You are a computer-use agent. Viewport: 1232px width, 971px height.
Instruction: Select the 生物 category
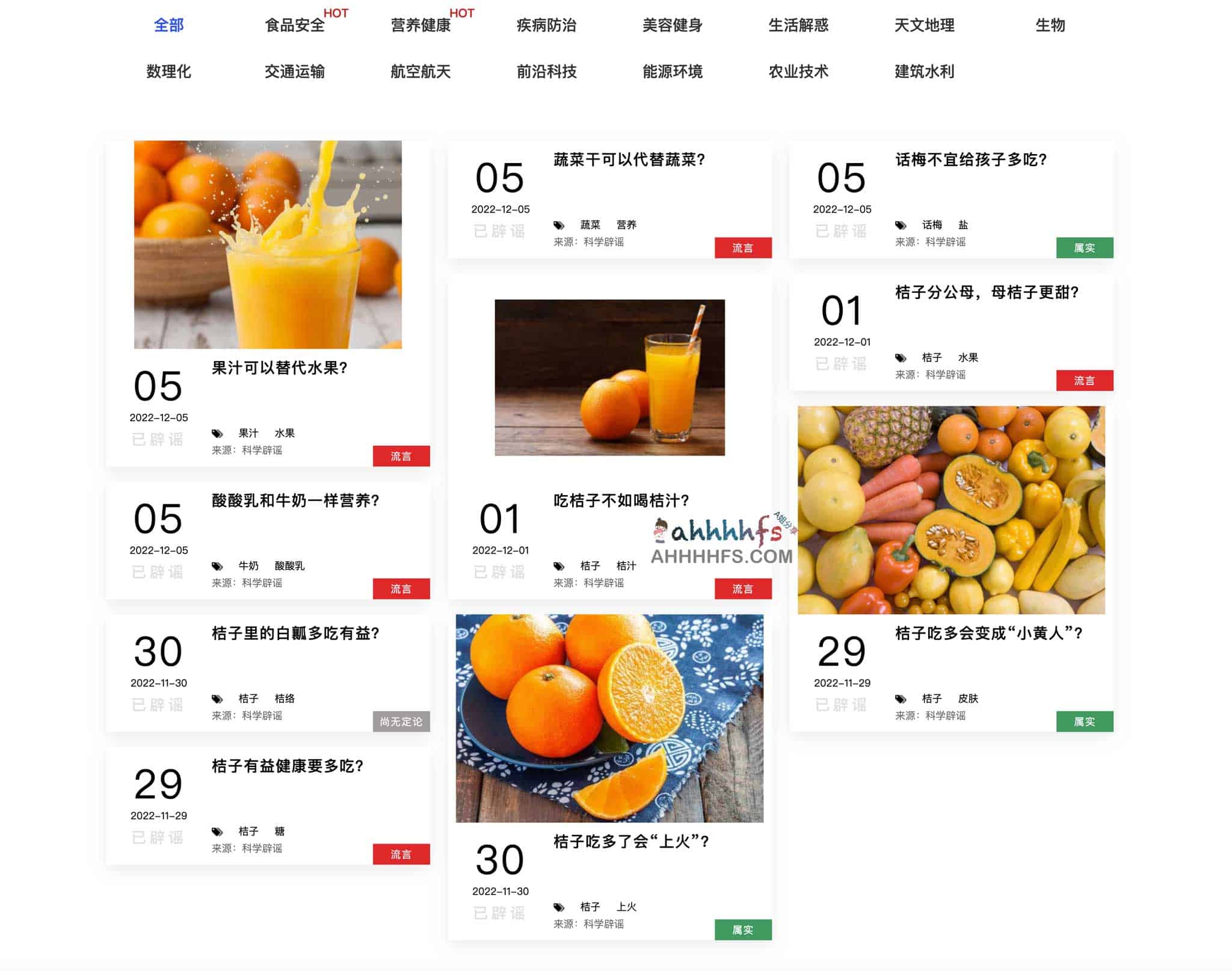point(1050,25)
